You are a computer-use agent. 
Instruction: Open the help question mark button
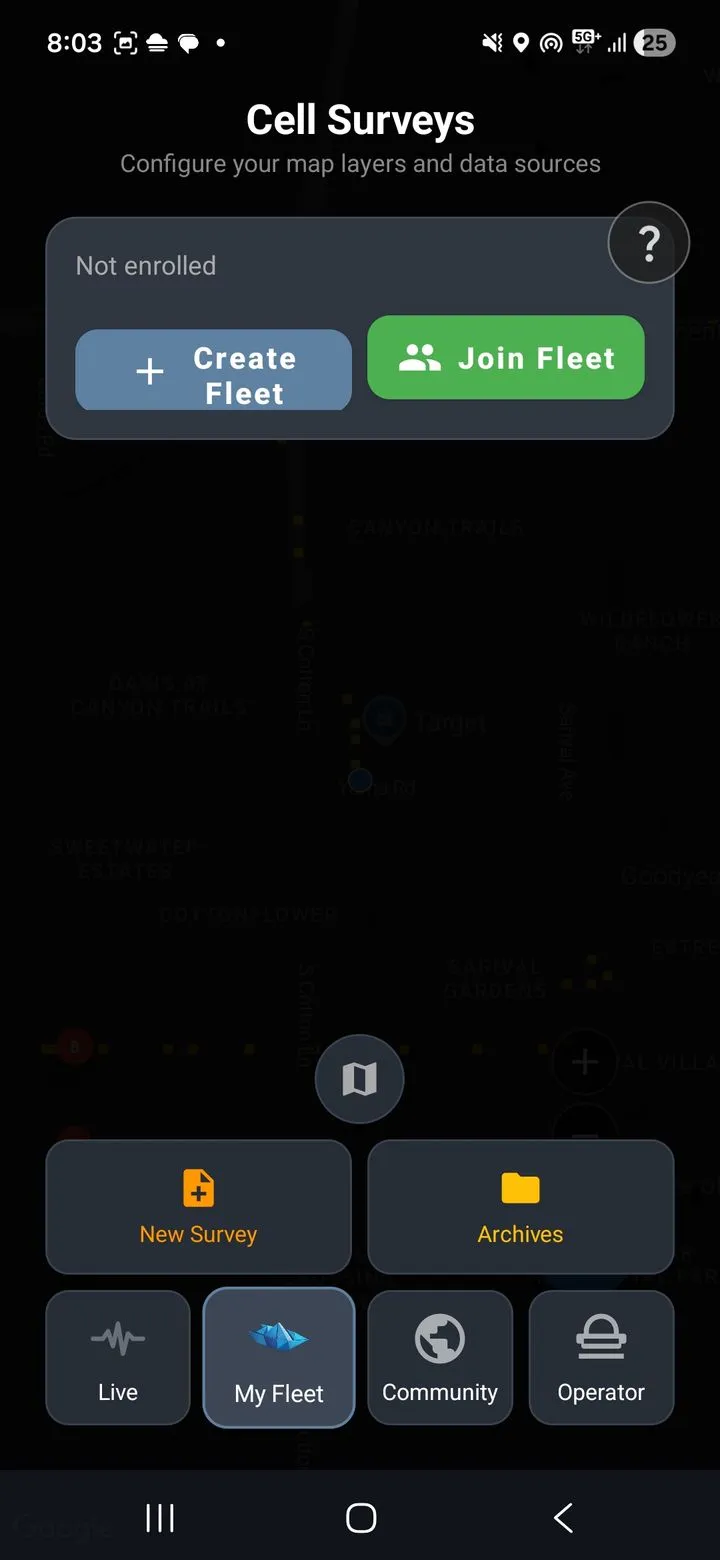click(648, 243)
